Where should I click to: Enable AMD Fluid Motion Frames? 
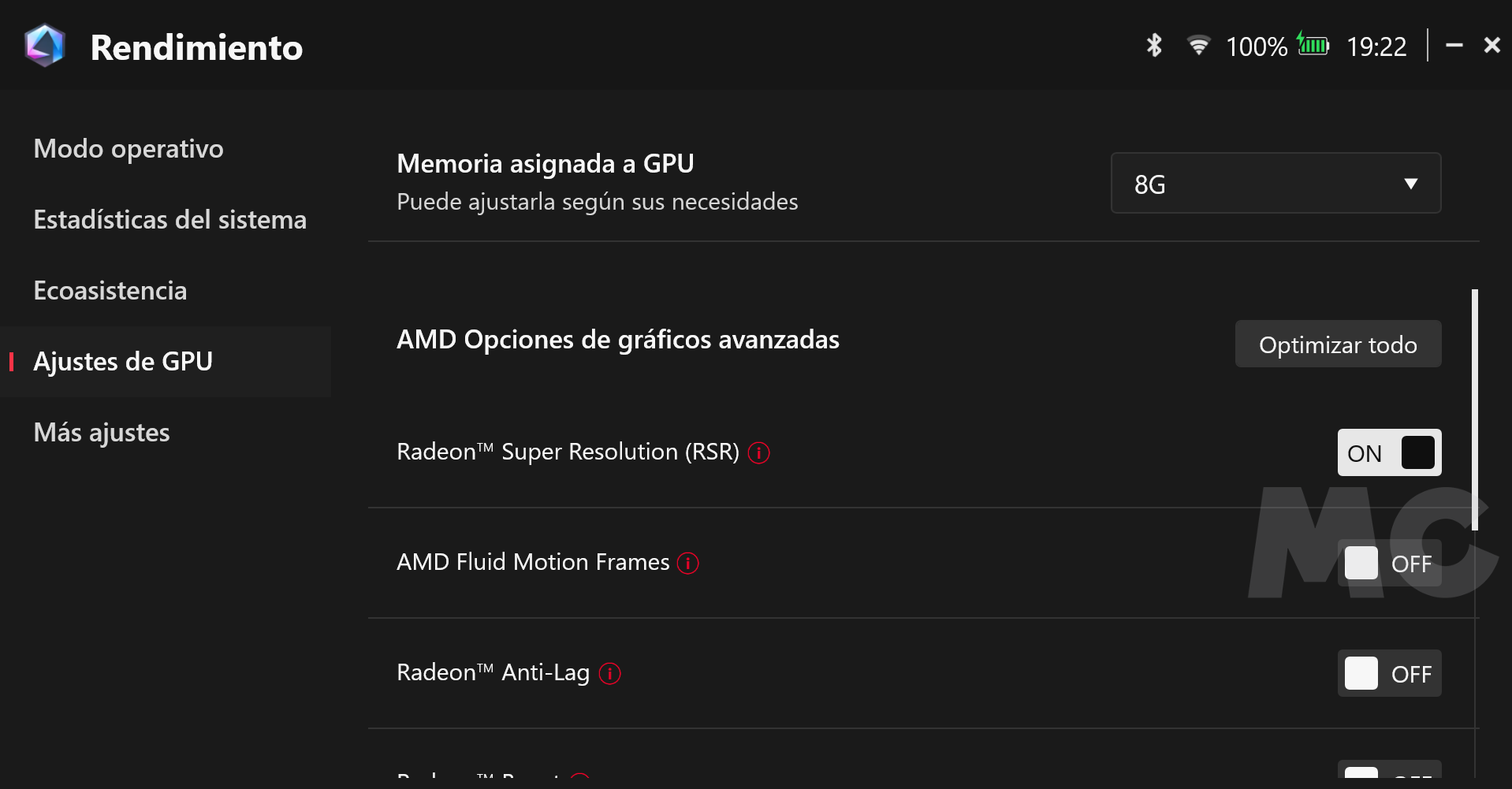click(x=1389, y=564)
